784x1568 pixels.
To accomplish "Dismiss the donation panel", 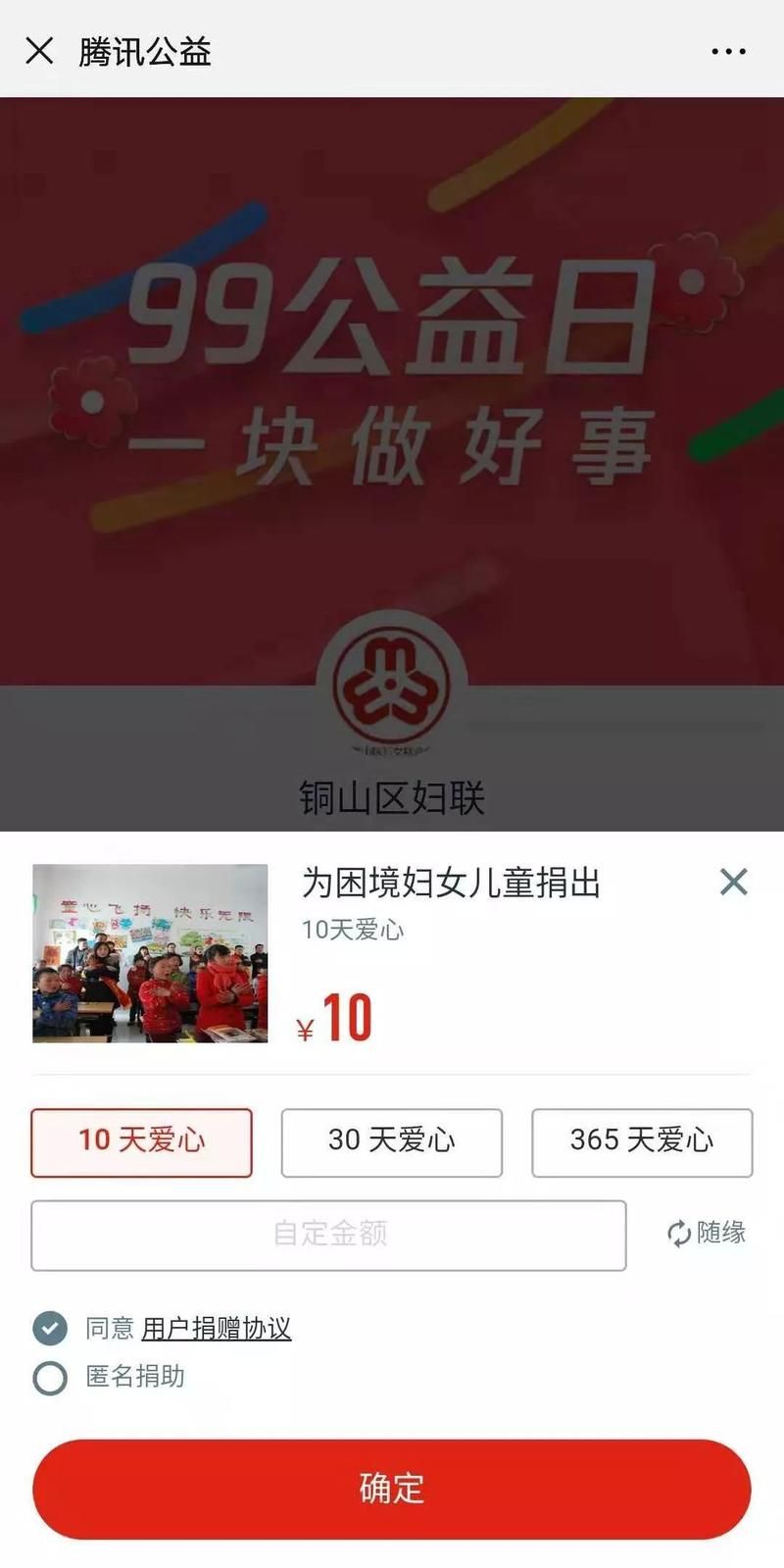I will click(x=733, y=882).
